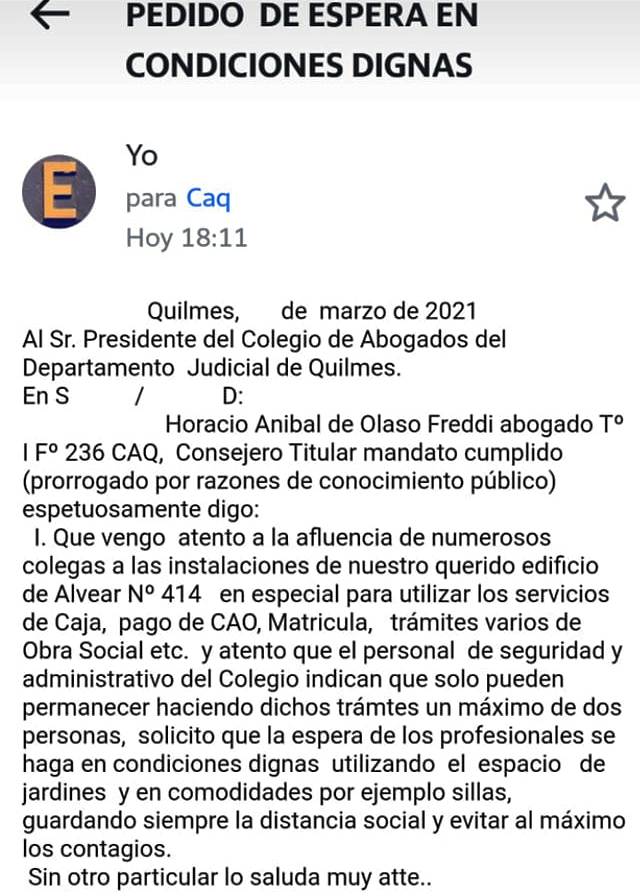Star this email
The height and width of the screenshot is (896, 640).
(604, 204)
